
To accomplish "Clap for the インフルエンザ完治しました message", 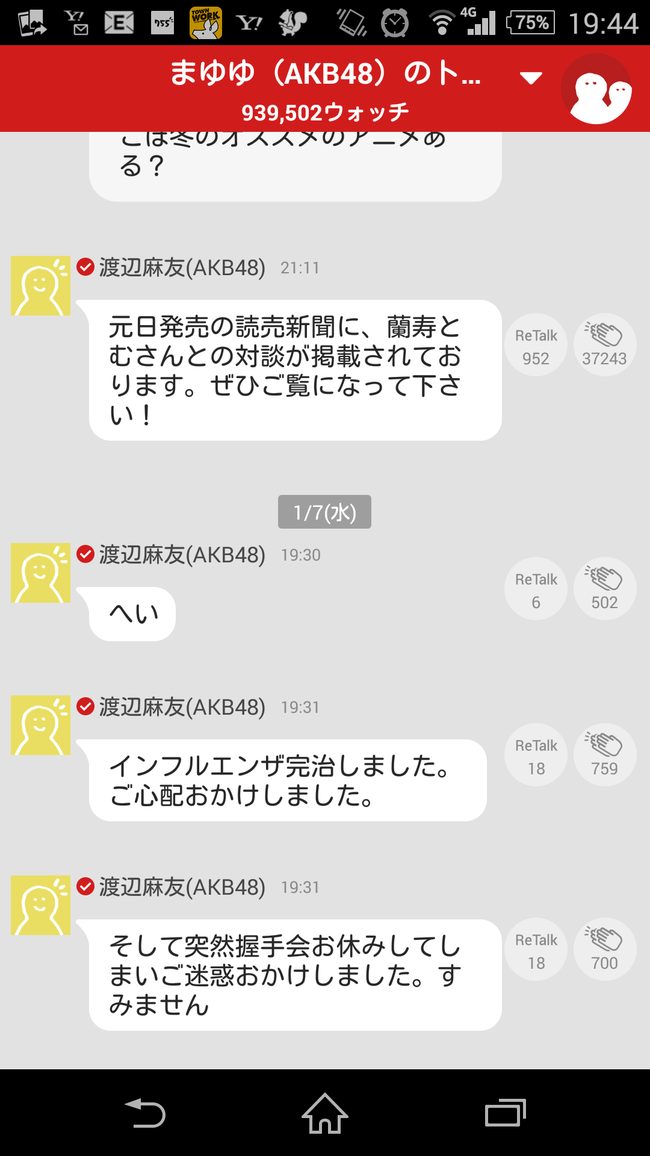I will pyautogui.click(x=604, y=756).
